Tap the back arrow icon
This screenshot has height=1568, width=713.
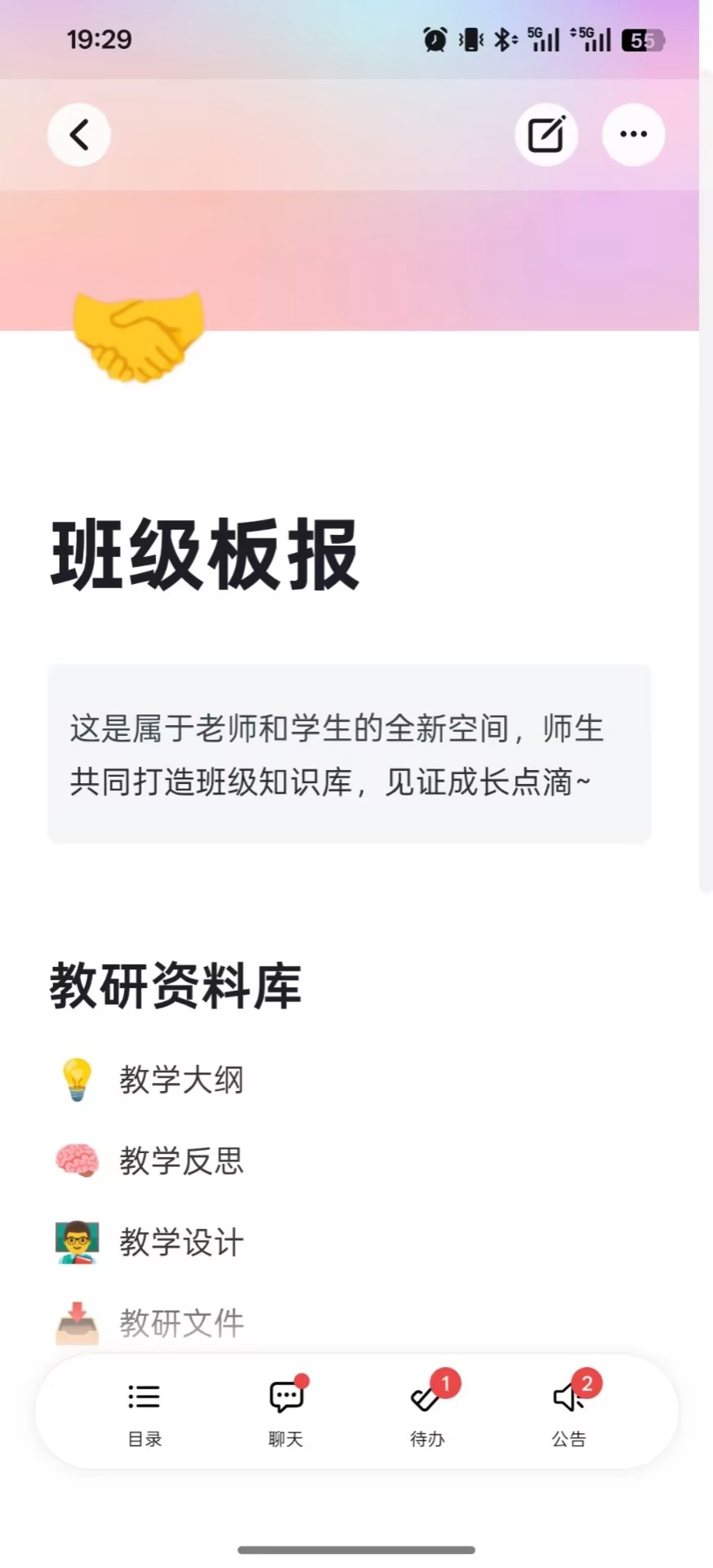click(78, 134)
